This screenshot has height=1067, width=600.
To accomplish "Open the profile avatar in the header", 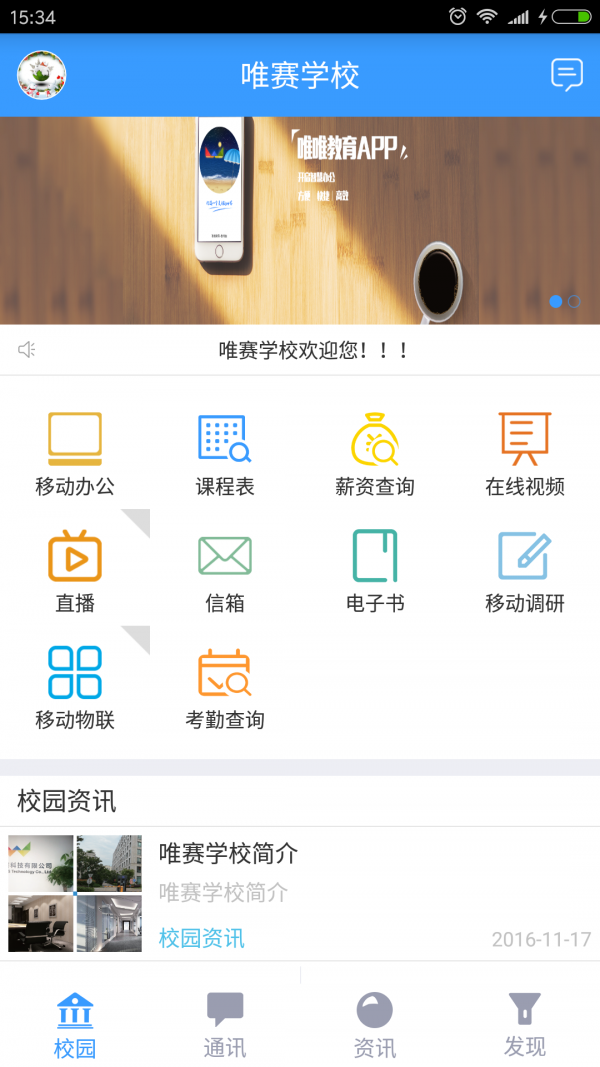I will coord(42,75).
